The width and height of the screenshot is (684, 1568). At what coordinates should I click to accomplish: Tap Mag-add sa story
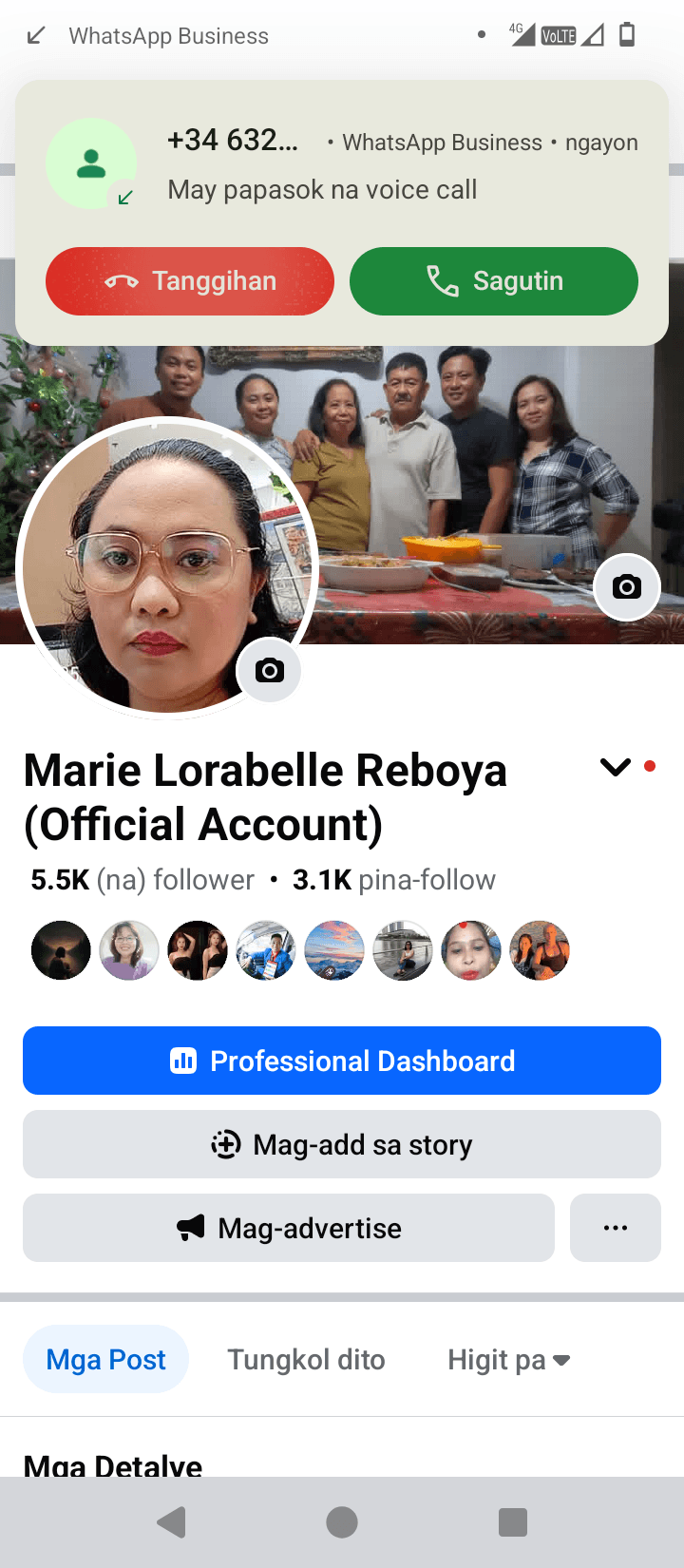coord(342,1144)
